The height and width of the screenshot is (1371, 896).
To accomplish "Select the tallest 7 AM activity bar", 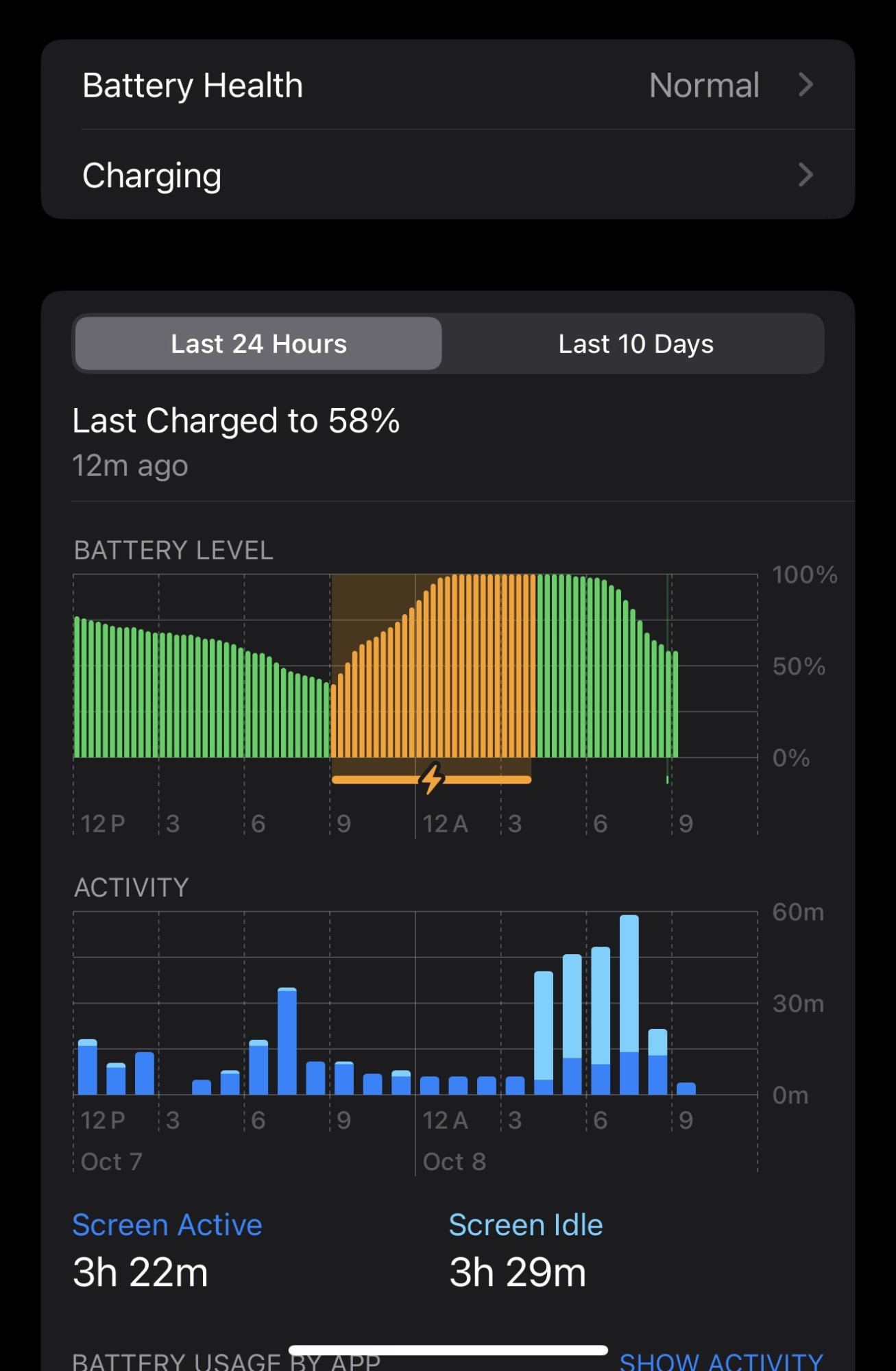I will point(629,1004).
